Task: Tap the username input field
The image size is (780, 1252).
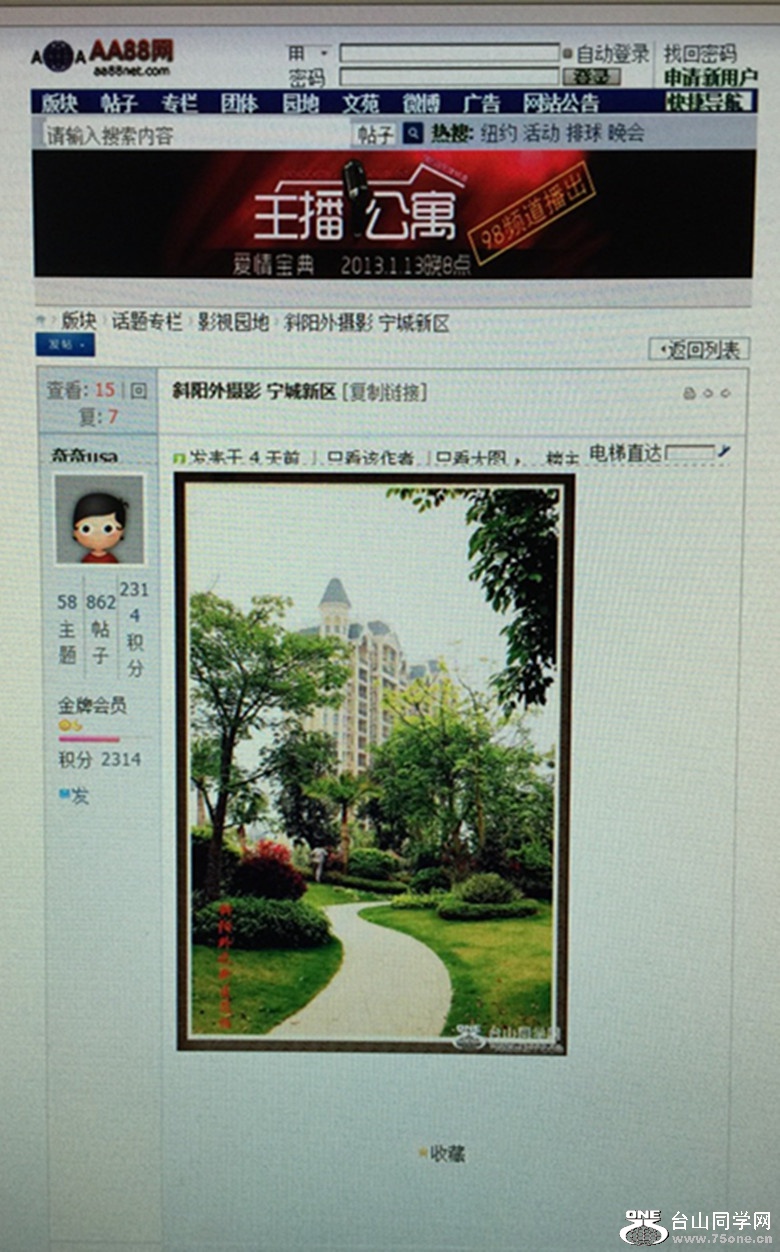Action: tap(448, 53)
